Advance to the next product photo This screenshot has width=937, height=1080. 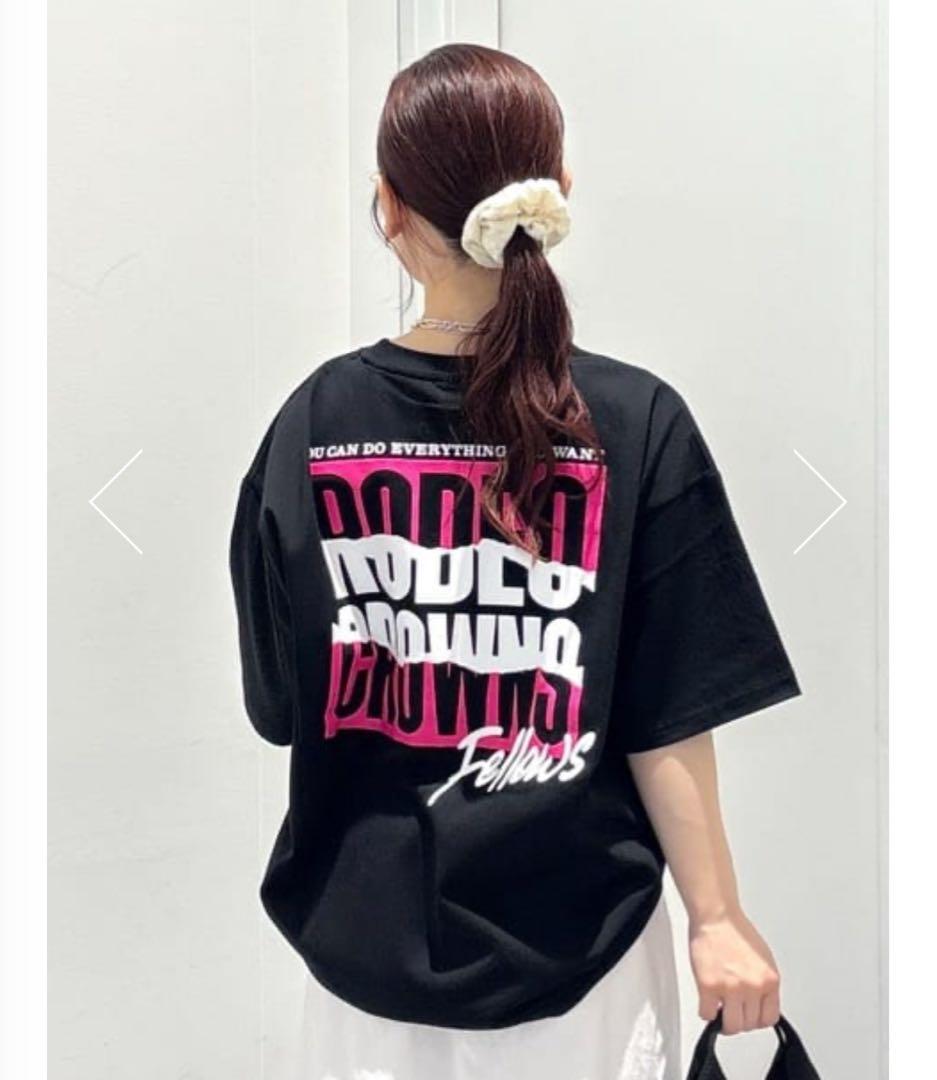coord(820,501)
